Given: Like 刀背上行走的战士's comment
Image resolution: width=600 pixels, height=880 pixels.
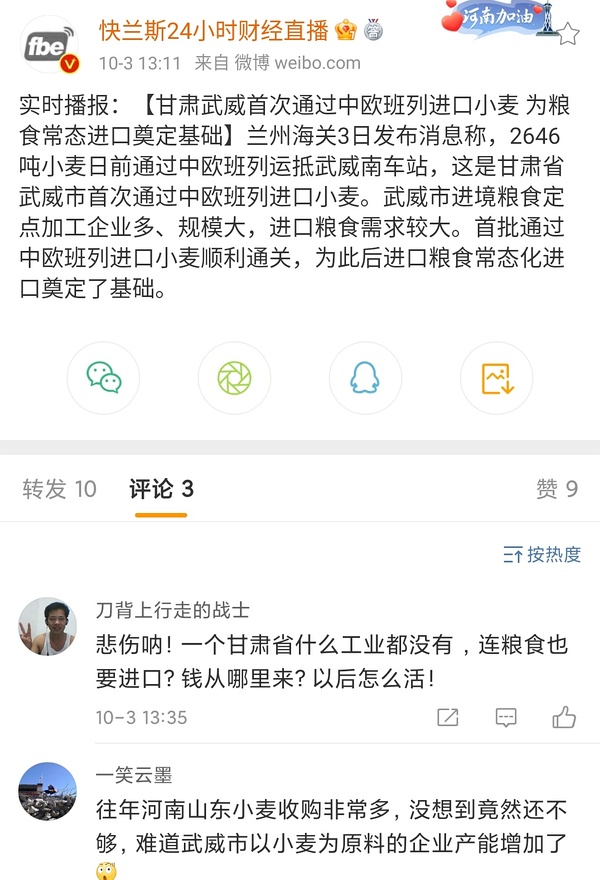Looking at the screenshot, I should (x=564, y=717).
